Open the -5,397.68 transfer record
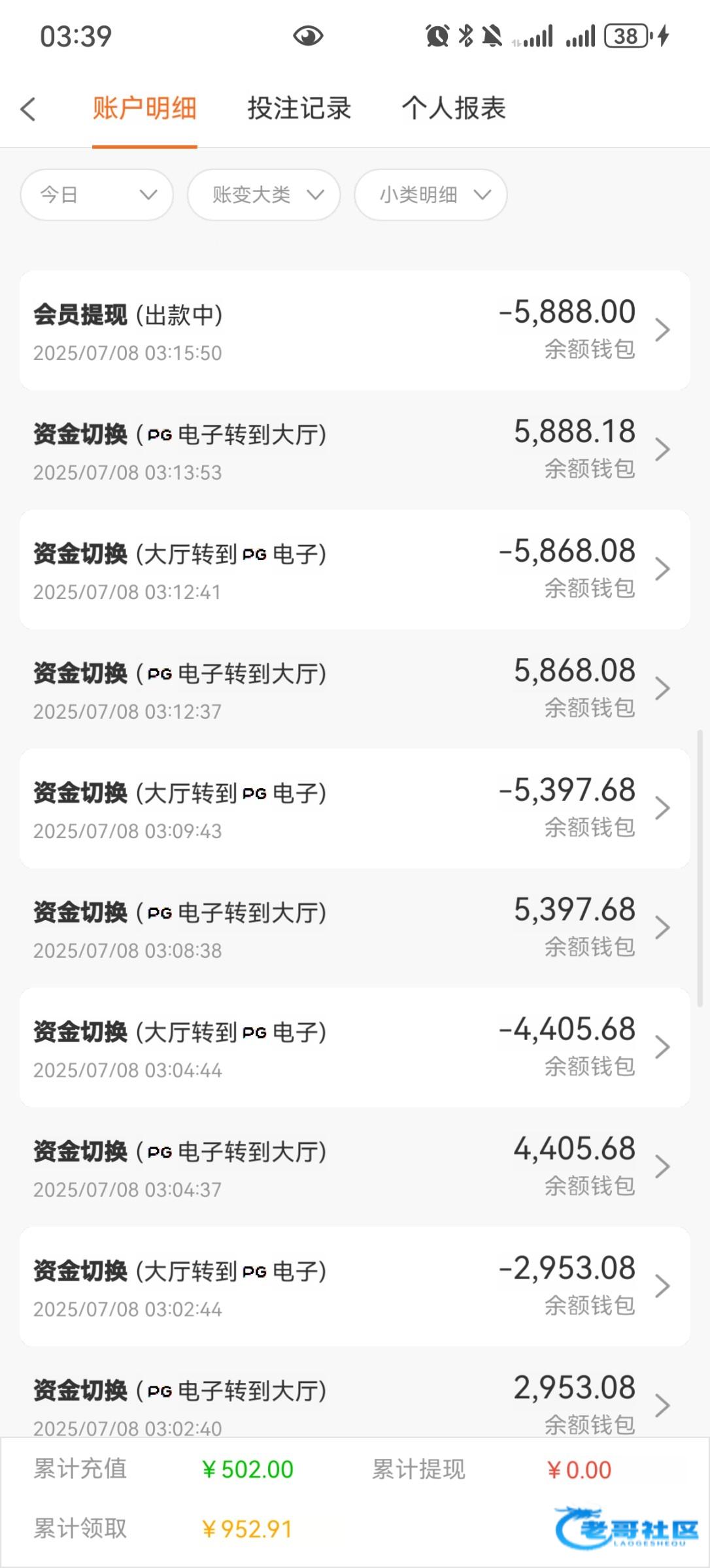The image size is (710, 1568). (x=355, y=809)
